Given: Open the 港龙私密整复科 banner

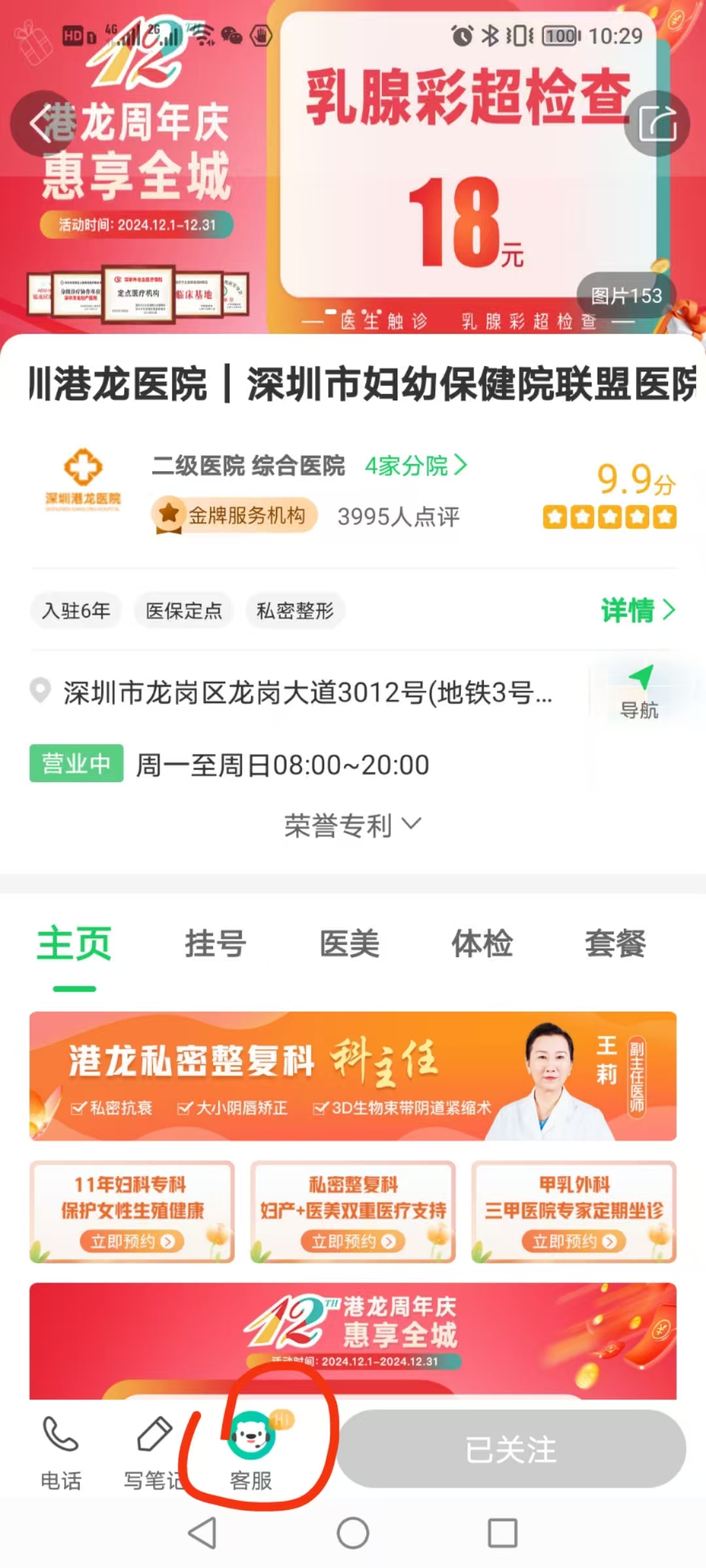Looking at the screenshot, I should pos(352,1076).
